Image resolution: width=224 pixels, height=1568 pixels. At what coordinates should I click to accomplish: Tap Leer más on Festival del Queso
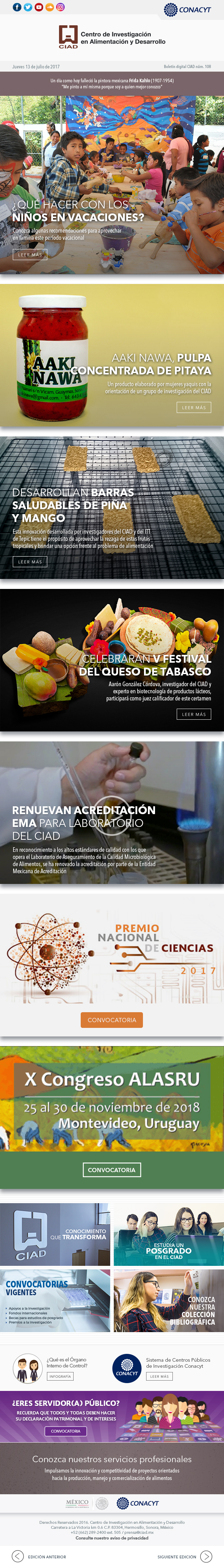194,713
